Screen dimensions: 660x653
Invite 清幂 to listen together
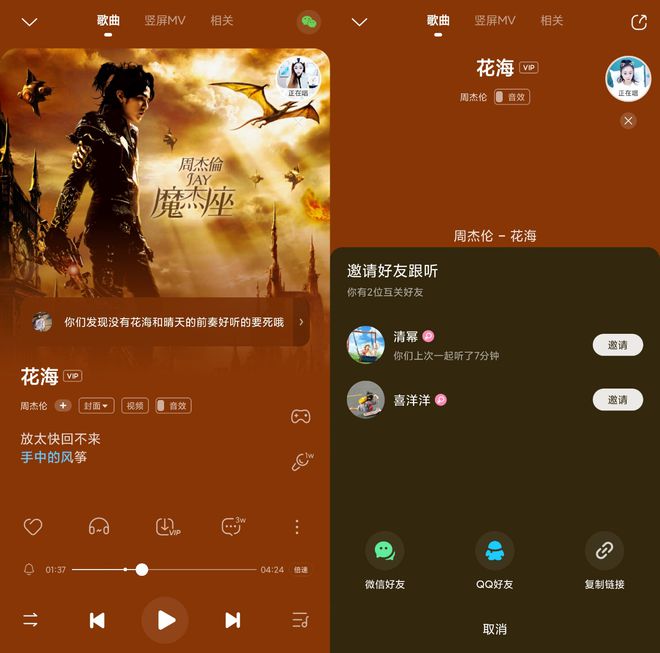(617, 345)
